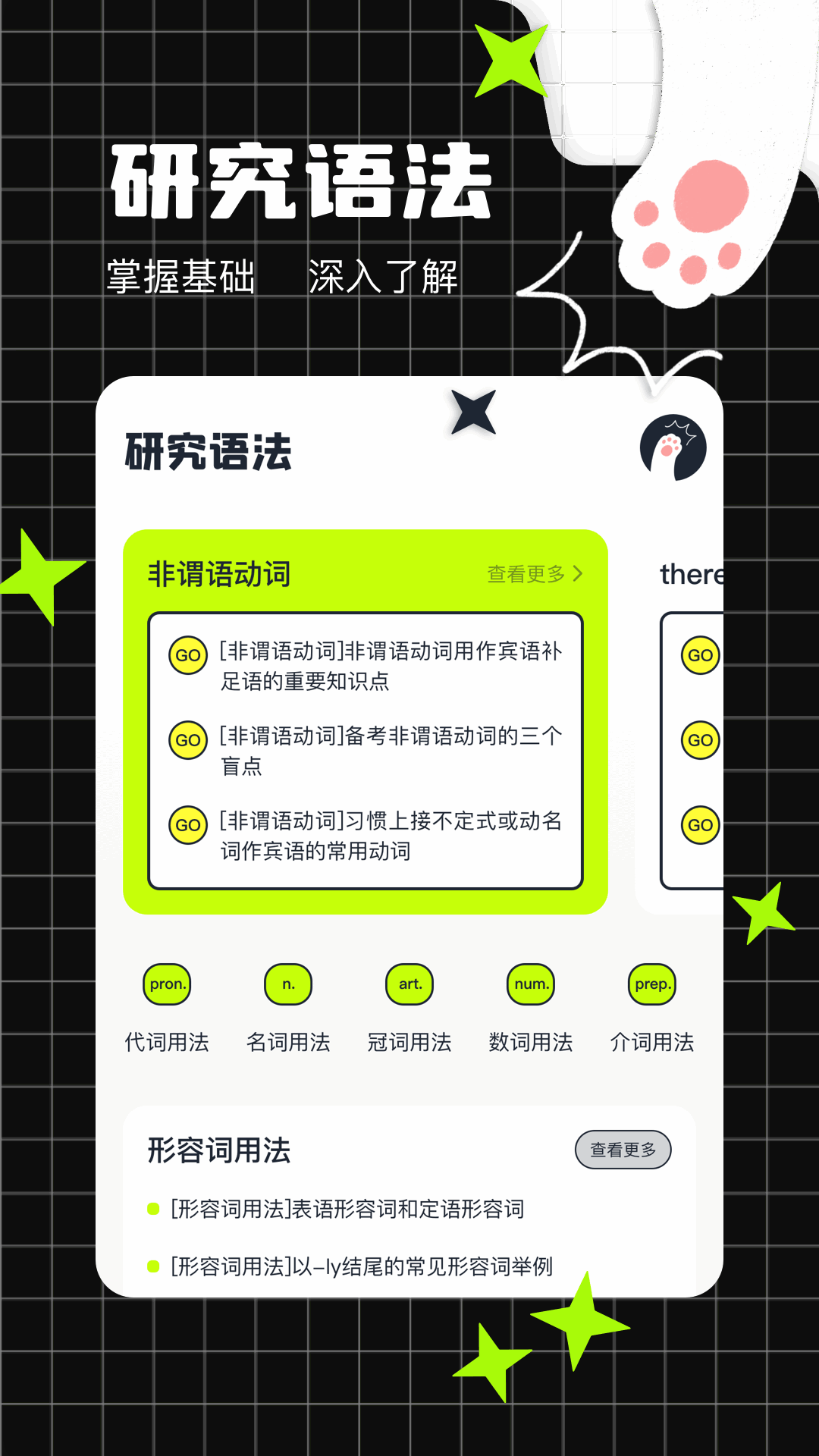Screen dimensions: 819x1456
Task: Open the num. 数词用法 icon
Action: pyautogui.click(x=529, y=984)
